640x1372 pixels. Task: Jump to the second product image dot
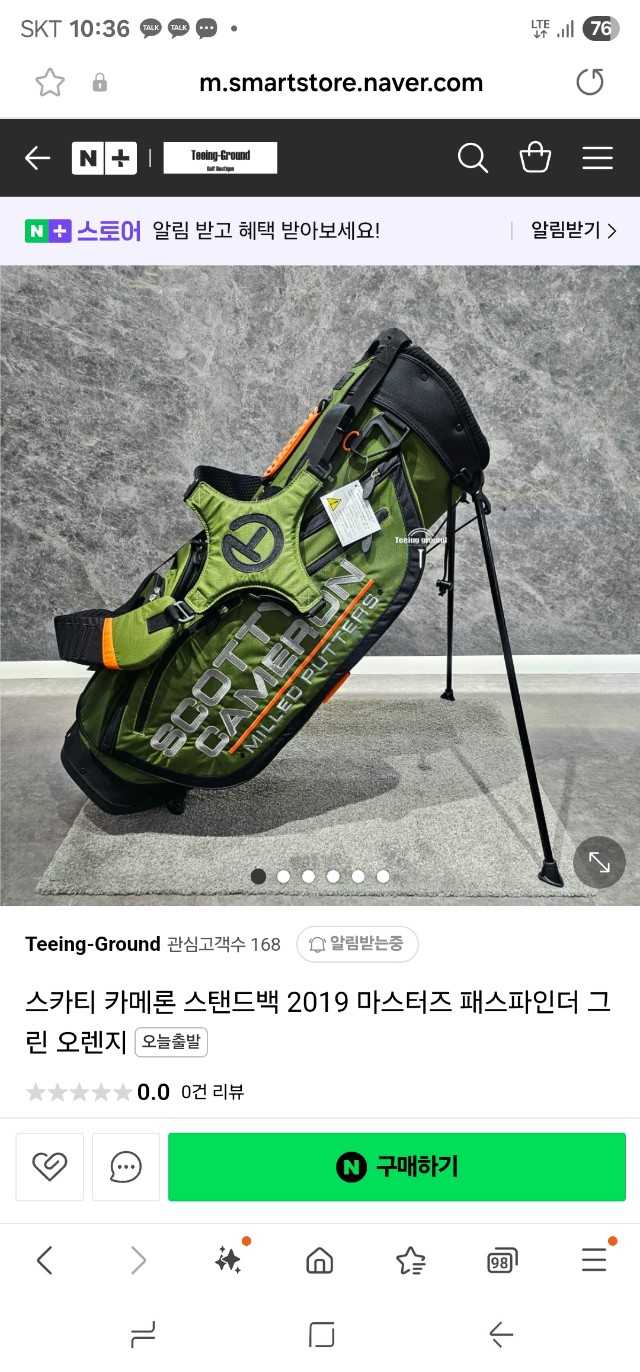pos(283,876)
